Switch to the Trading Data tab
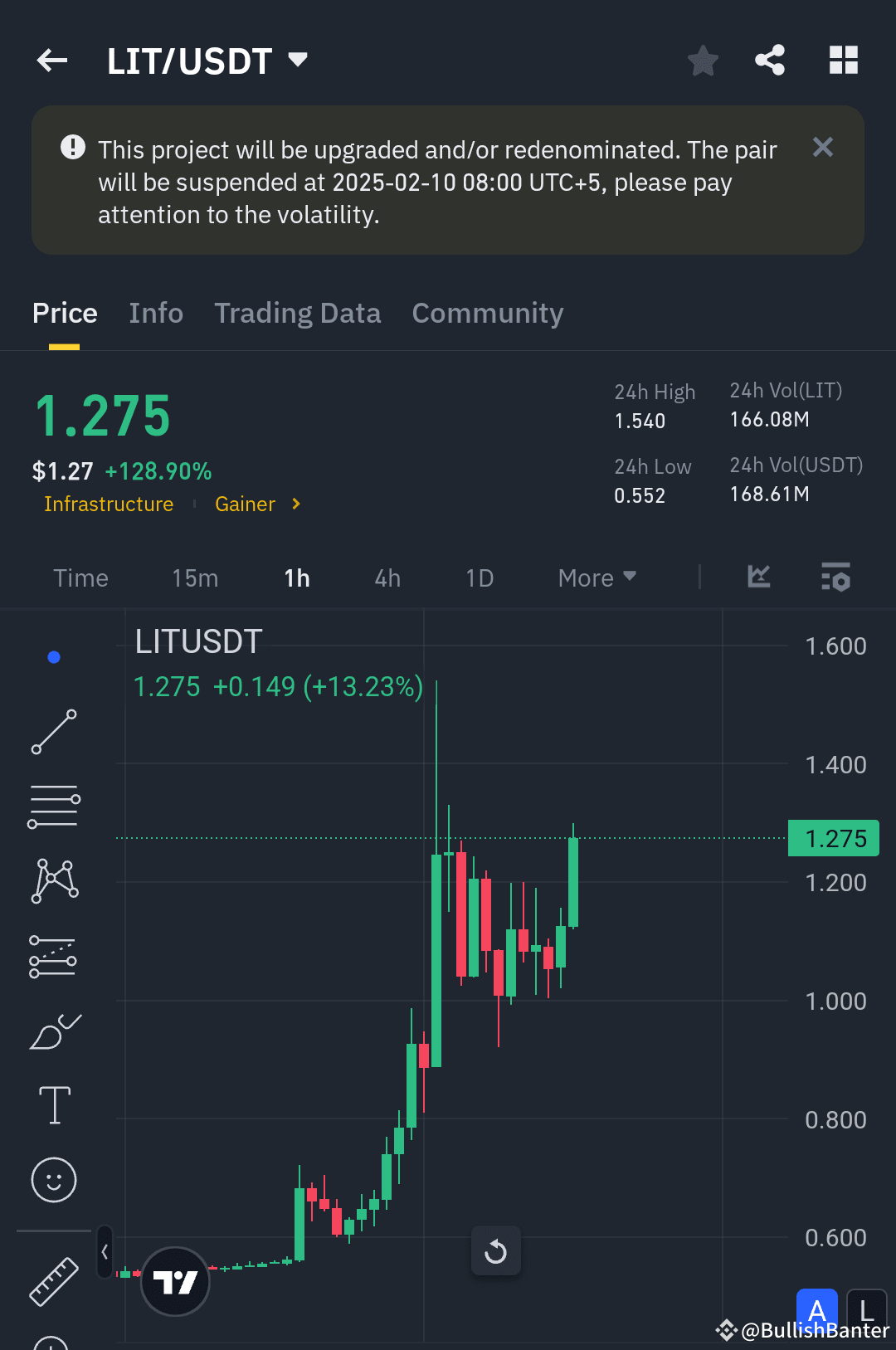The width and height of the screenshot is (896, 1350). pos(297,313)
